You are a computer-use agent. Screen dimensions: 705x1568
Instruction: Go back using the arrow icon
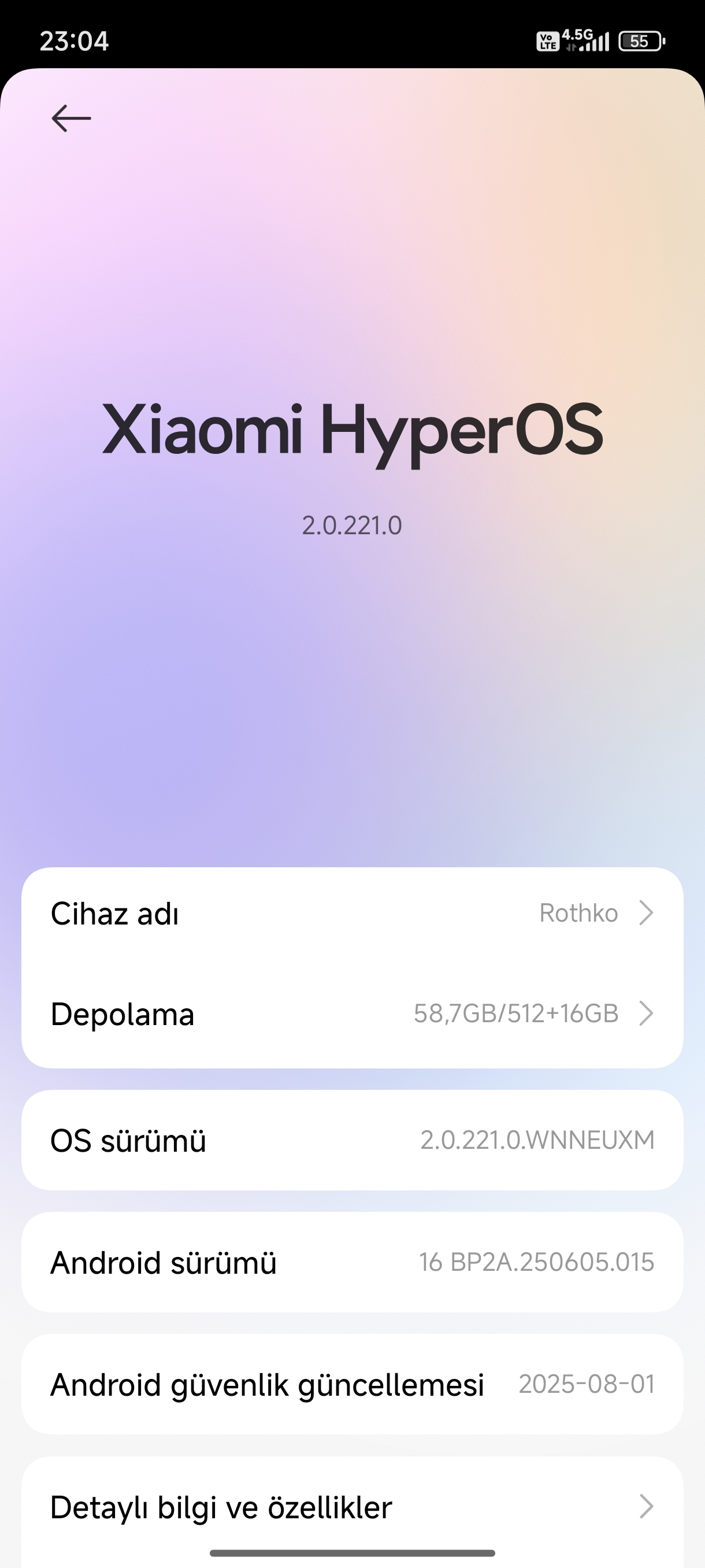[x=71, y=118]
